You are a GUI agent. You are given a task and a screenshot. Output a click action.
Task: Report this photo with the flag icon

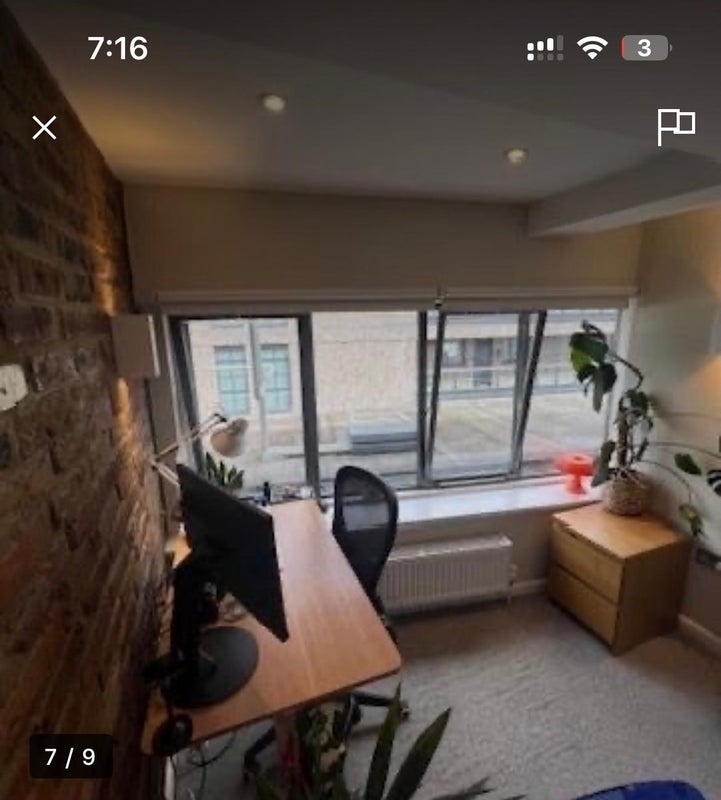tap(676, 127)
